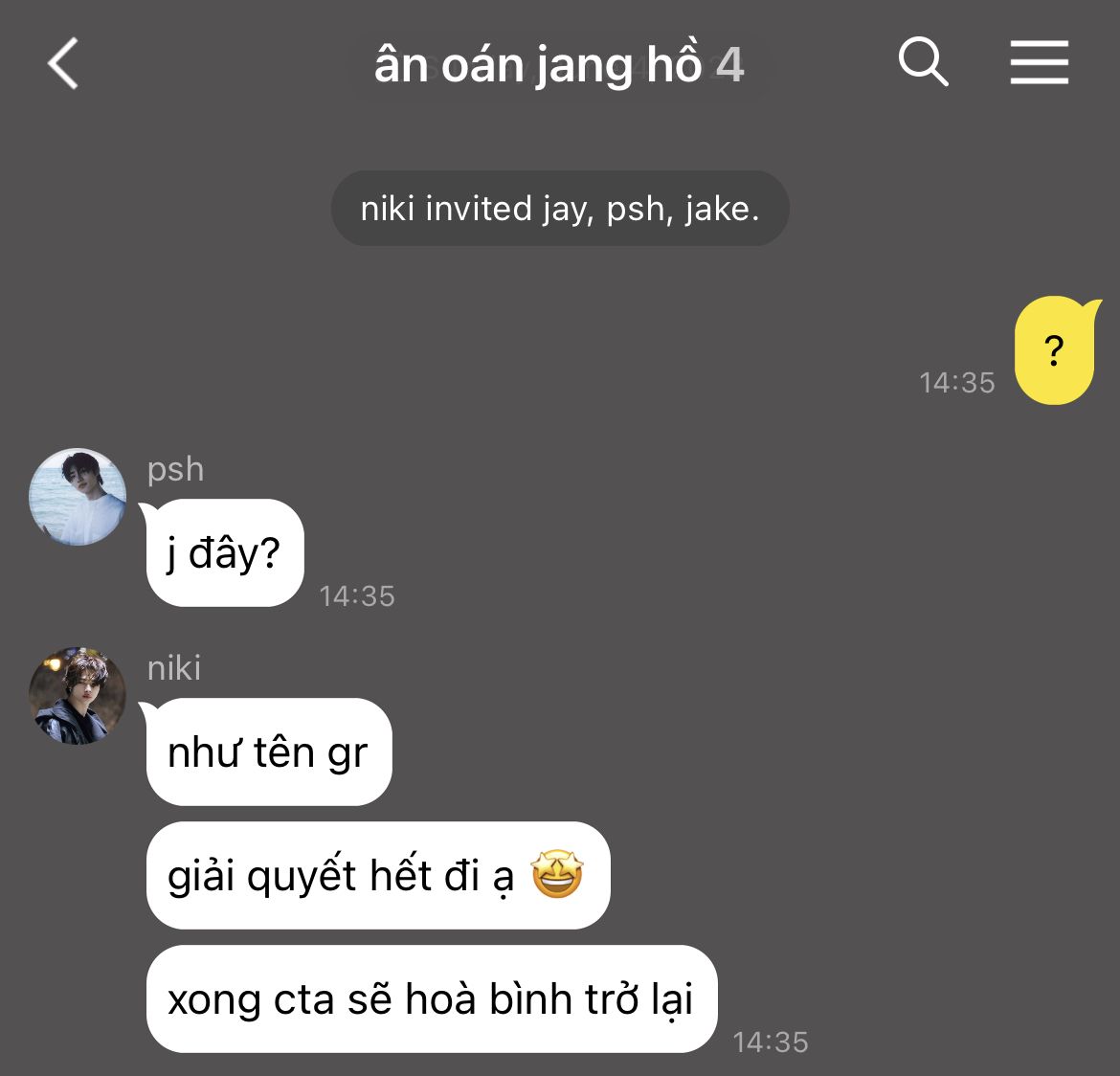This screenshot has height=1076, width=1120.
Task: Search within this group chat
Action: (x=923, y=63)
